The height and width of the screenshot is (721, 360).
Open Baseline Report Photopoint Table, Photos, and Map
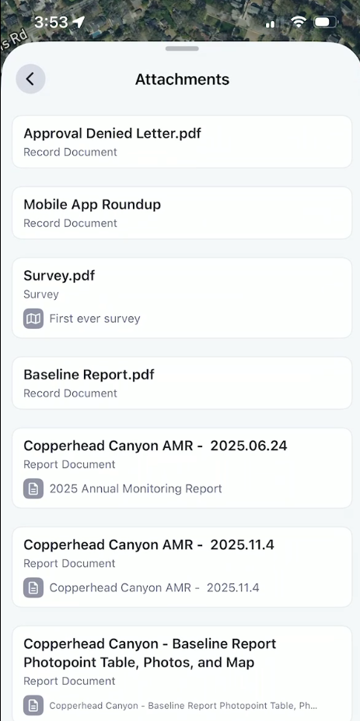[x=182, y=674]
